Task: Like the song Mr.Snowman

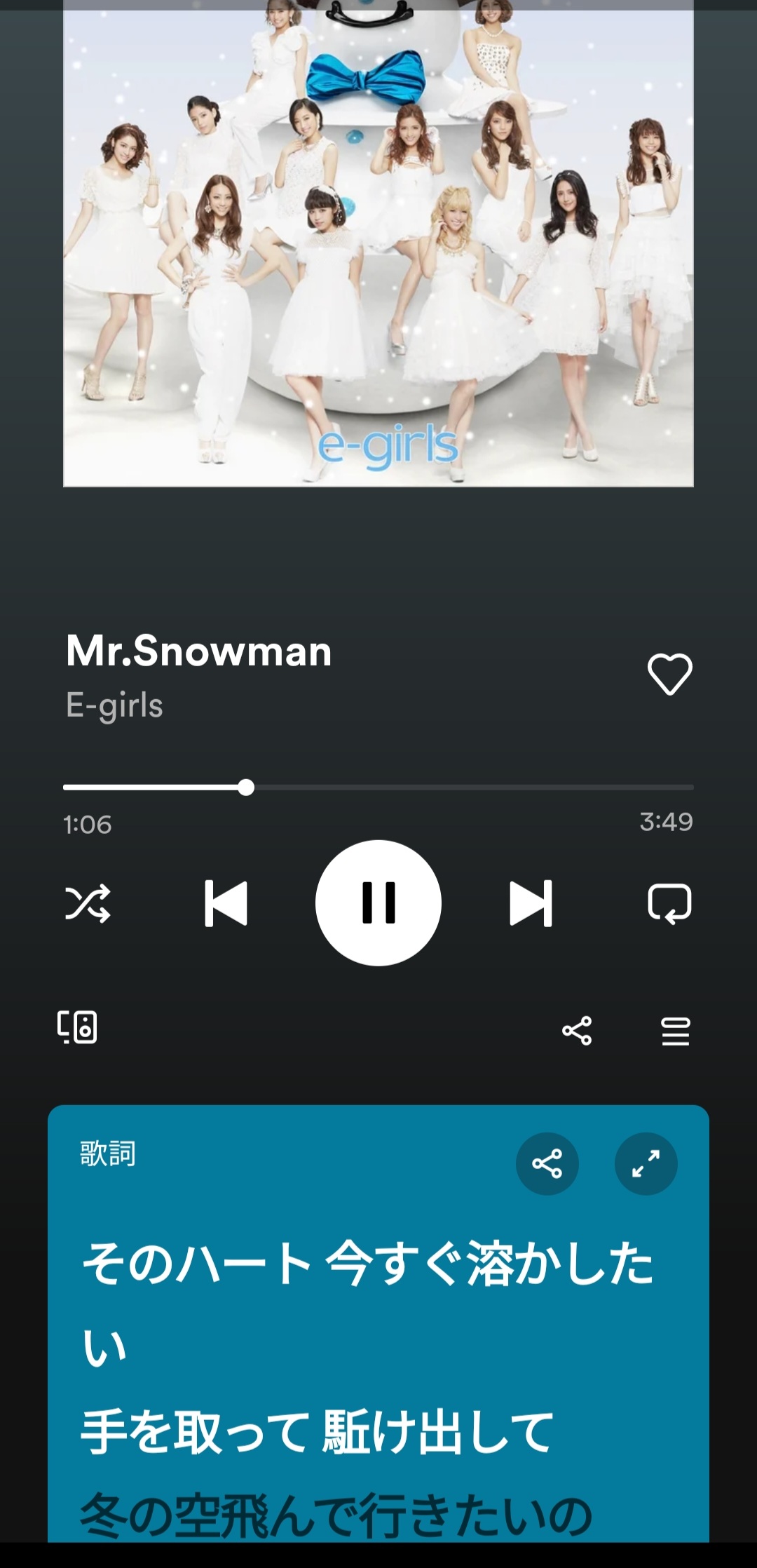Action: [669, 674]
